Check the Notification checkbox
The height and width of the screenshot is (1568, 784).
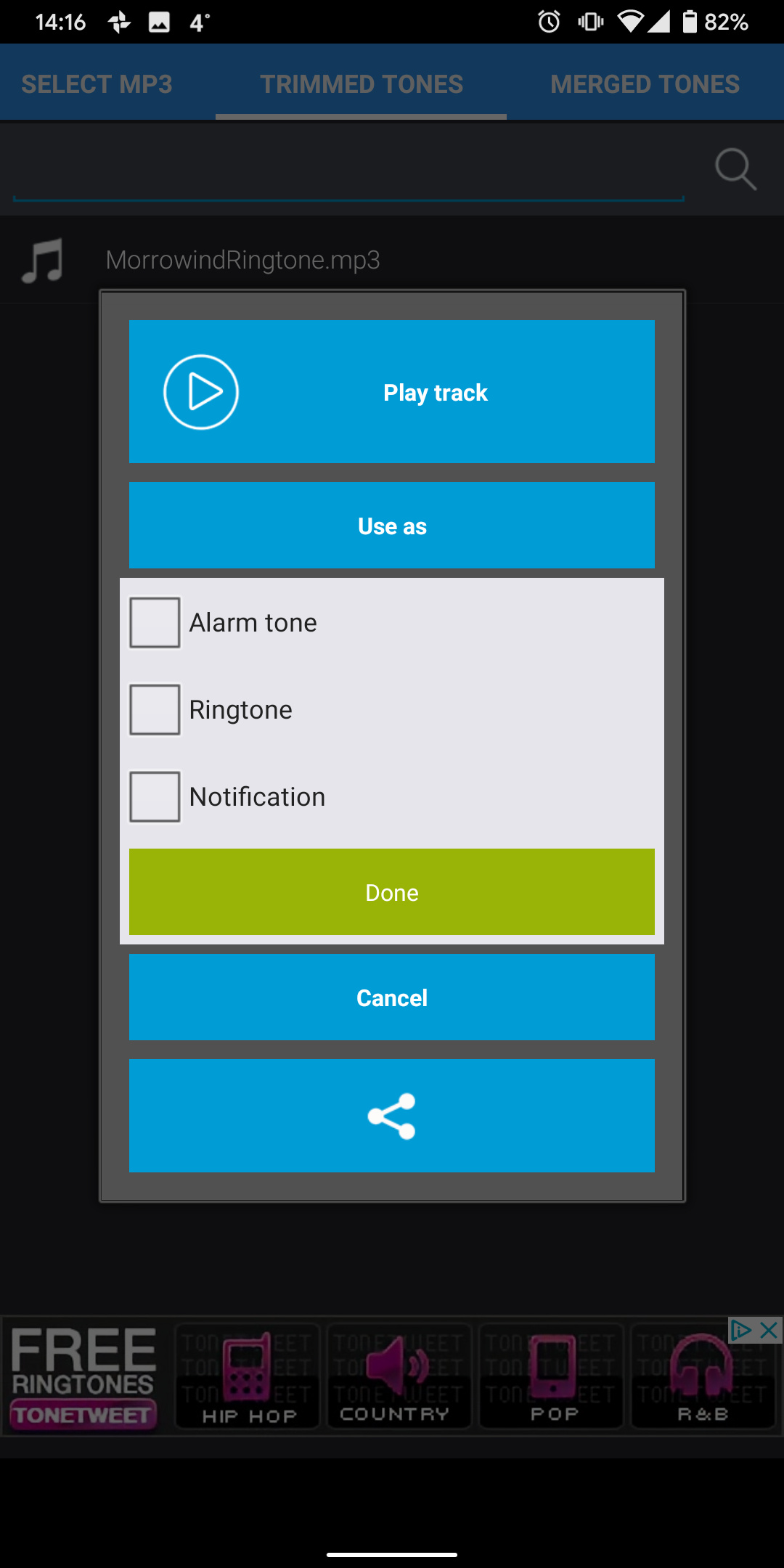[155, 796]
